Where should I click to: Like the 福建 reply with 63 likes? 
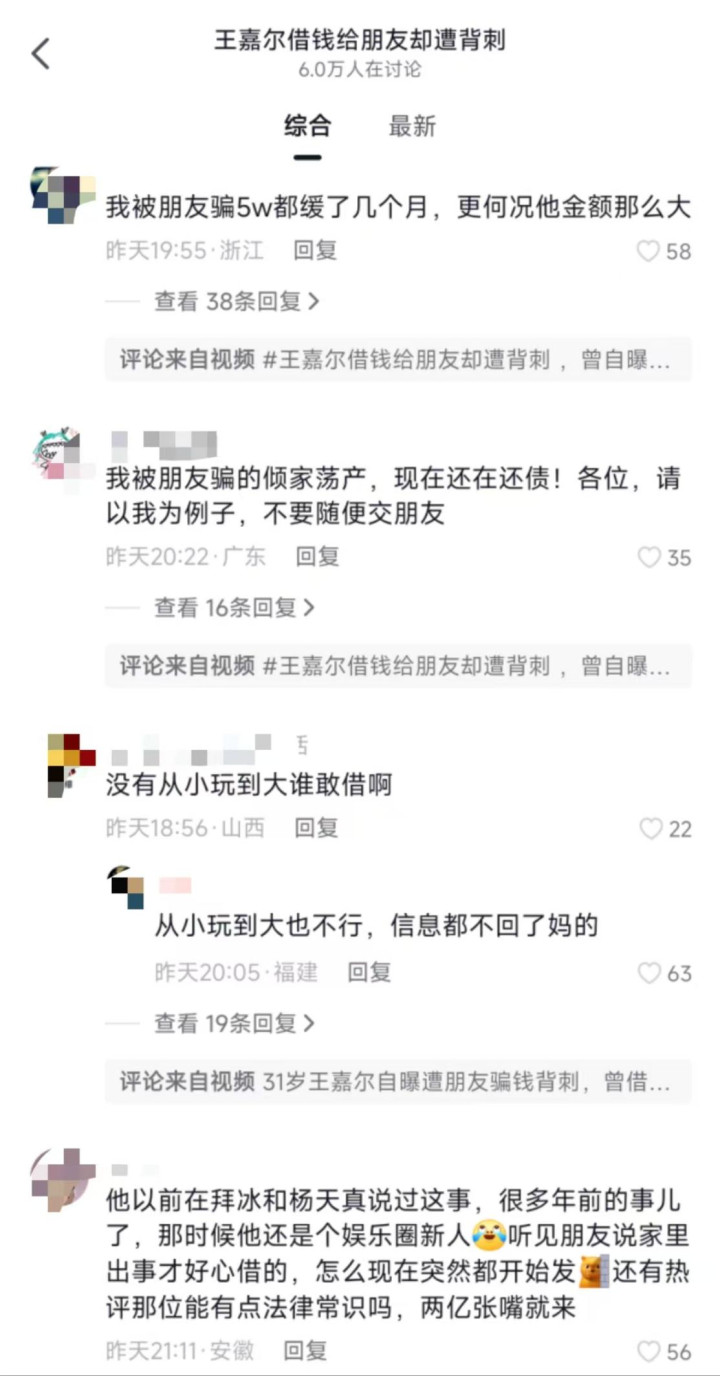click(x=649, y=973)
